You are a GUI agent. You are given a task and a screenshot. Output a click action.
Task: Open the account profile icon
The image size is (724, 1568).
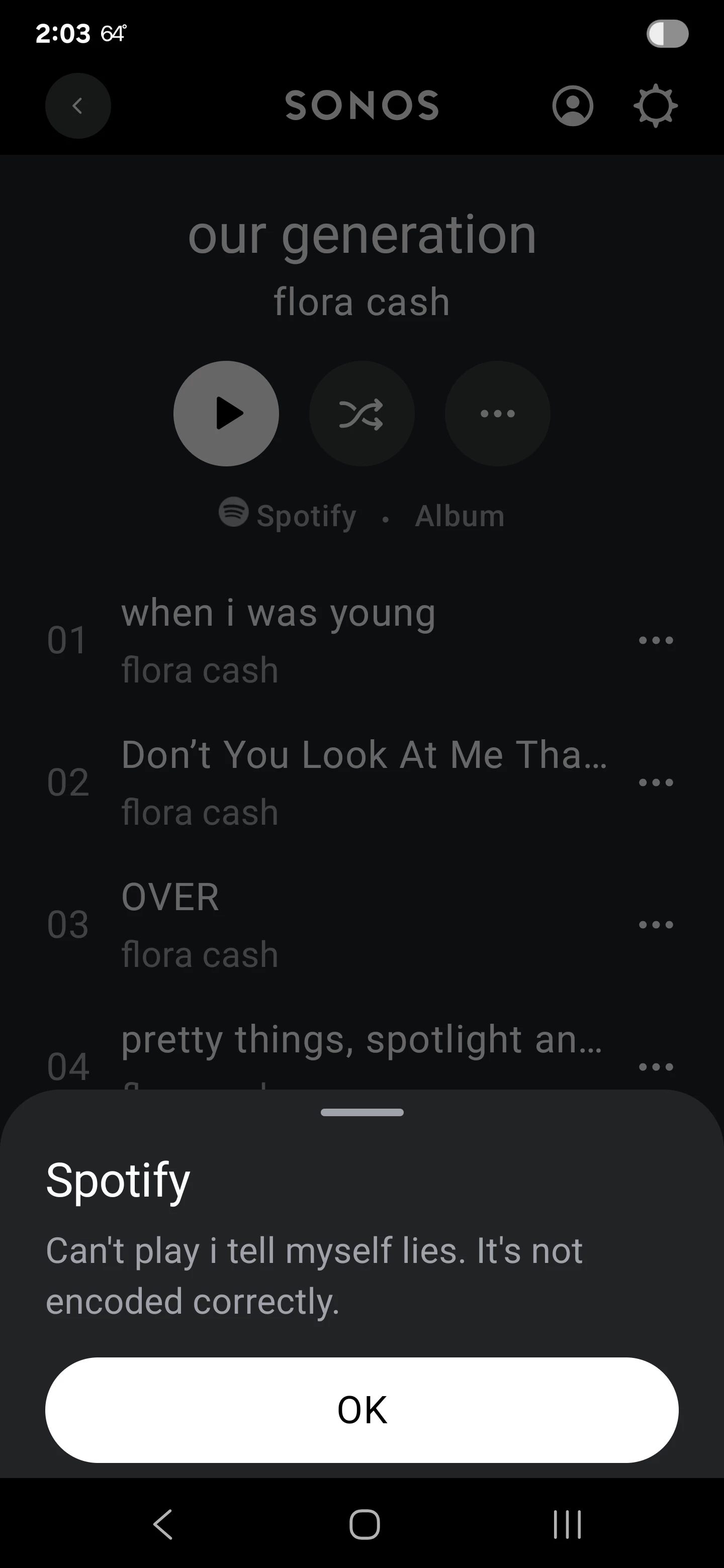[x=572, y=106]
